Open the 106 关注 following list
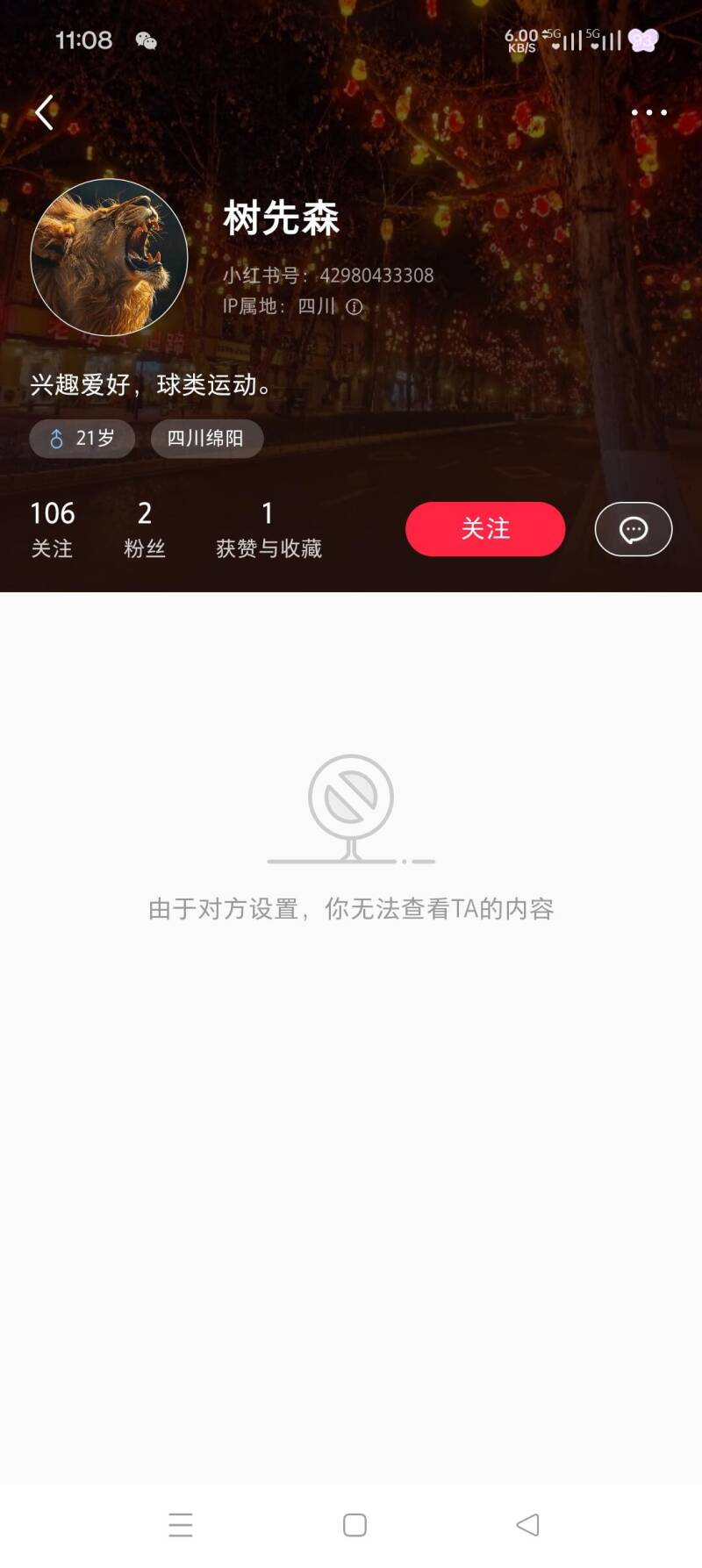This screenshot has width=702, height=1568. [52, 528]
